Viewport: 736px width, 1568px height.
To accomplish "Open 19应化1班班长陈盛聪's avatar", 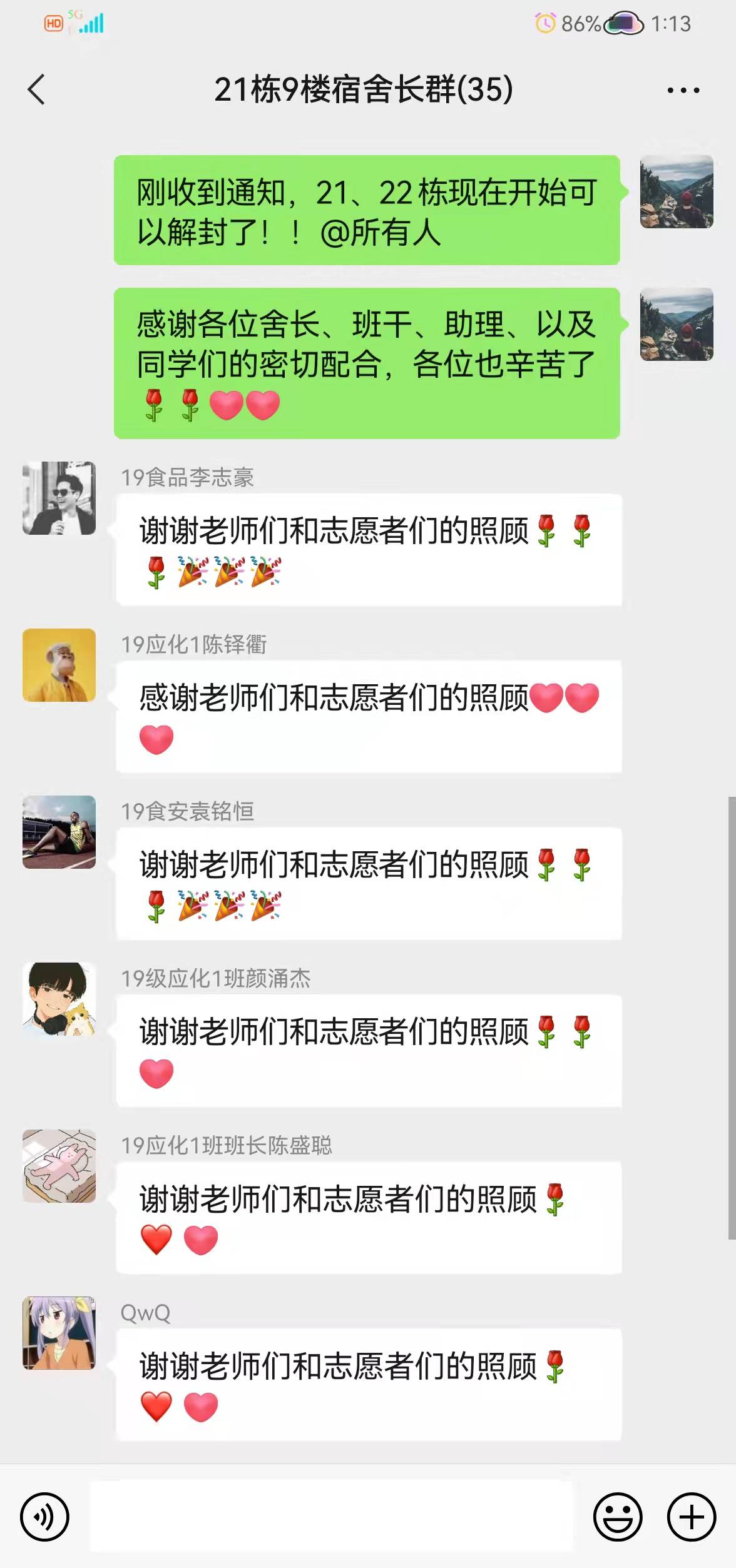I will tap(59, 1166).
